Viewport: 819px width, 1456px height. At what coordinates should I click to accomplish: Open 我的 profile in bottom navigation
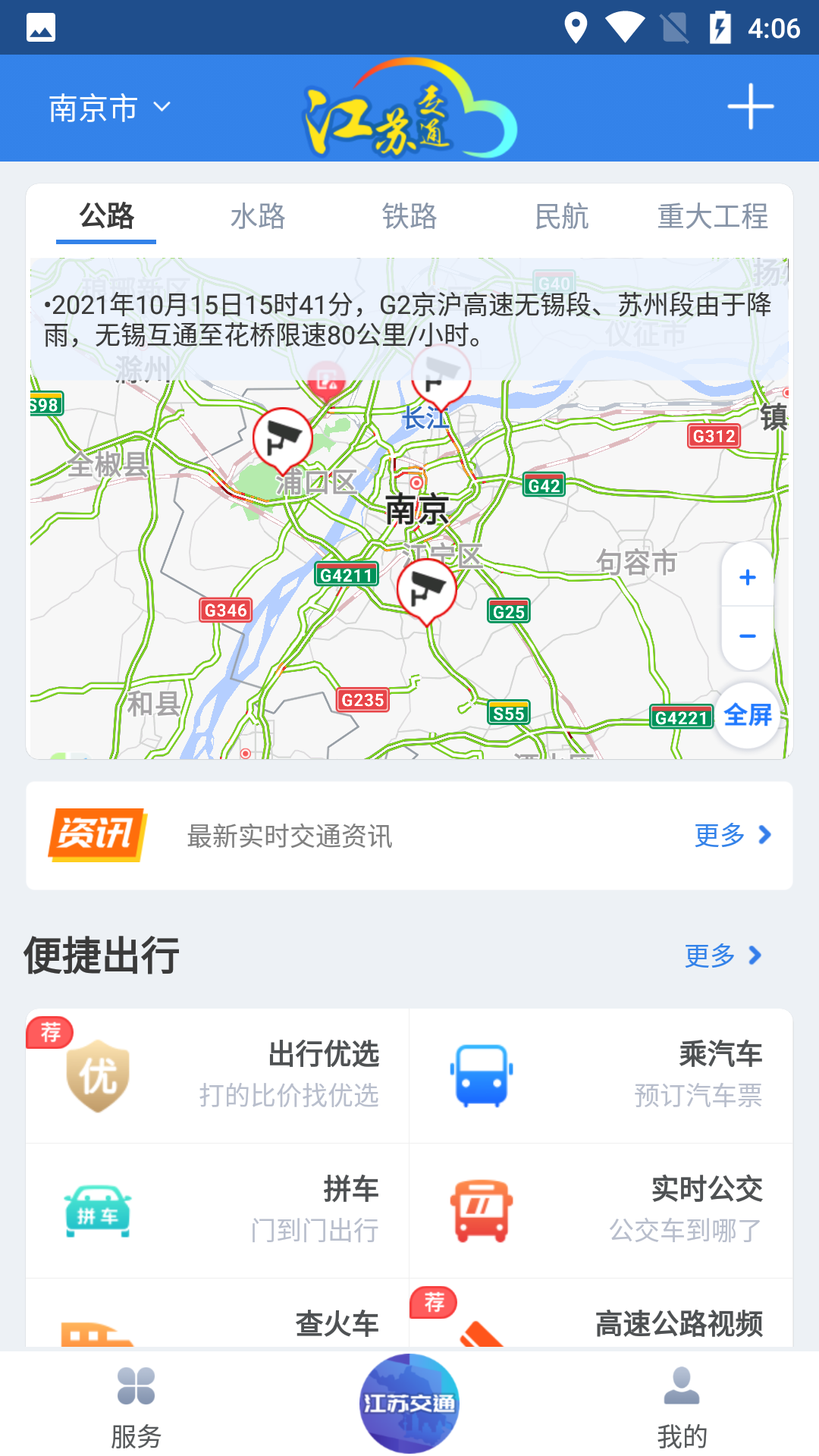pyautogui.click(x=682, y=1412)
